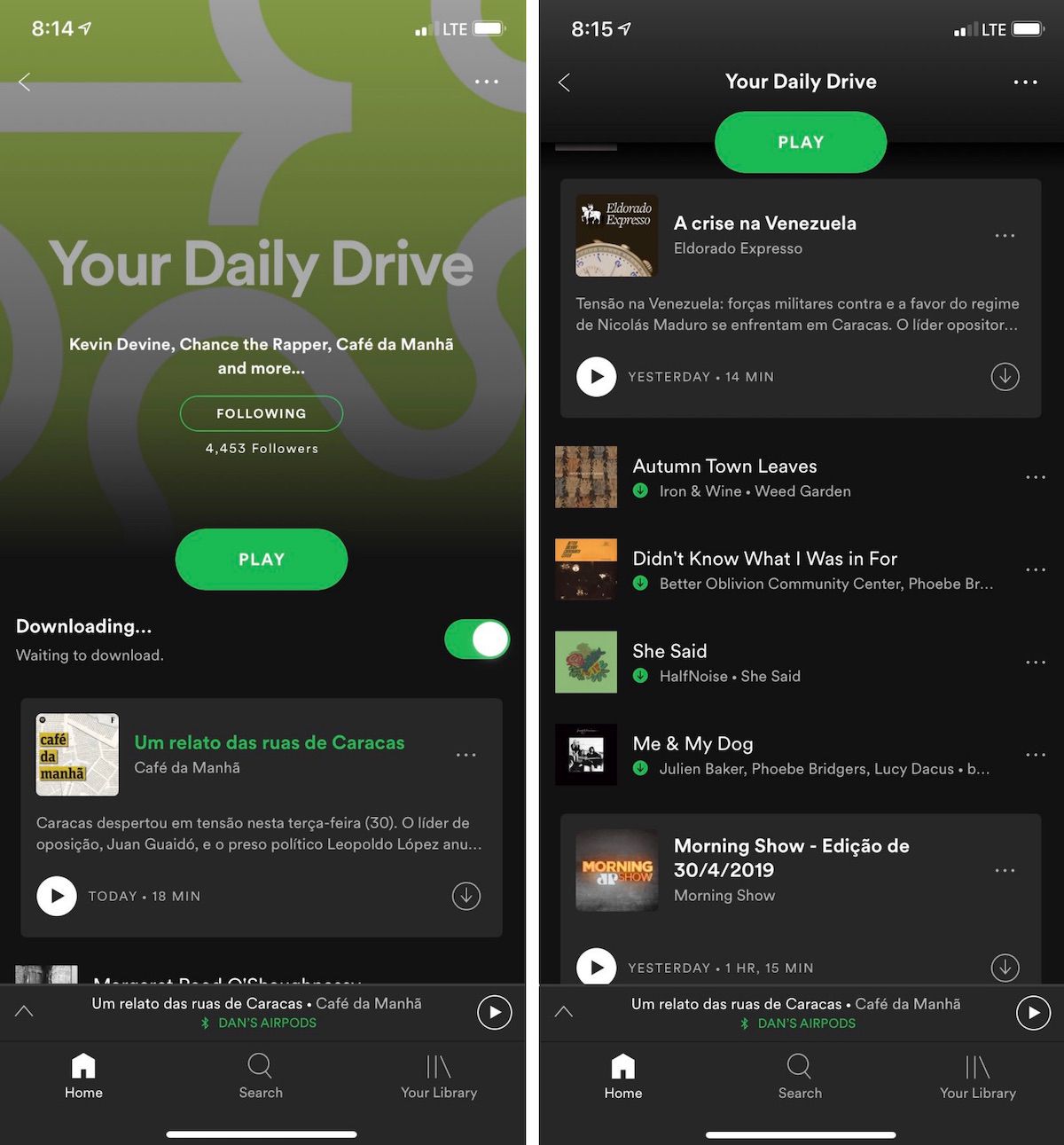Open the playlist options menu at top right
Screen dimensions: 1064x1145
point(487,82)
